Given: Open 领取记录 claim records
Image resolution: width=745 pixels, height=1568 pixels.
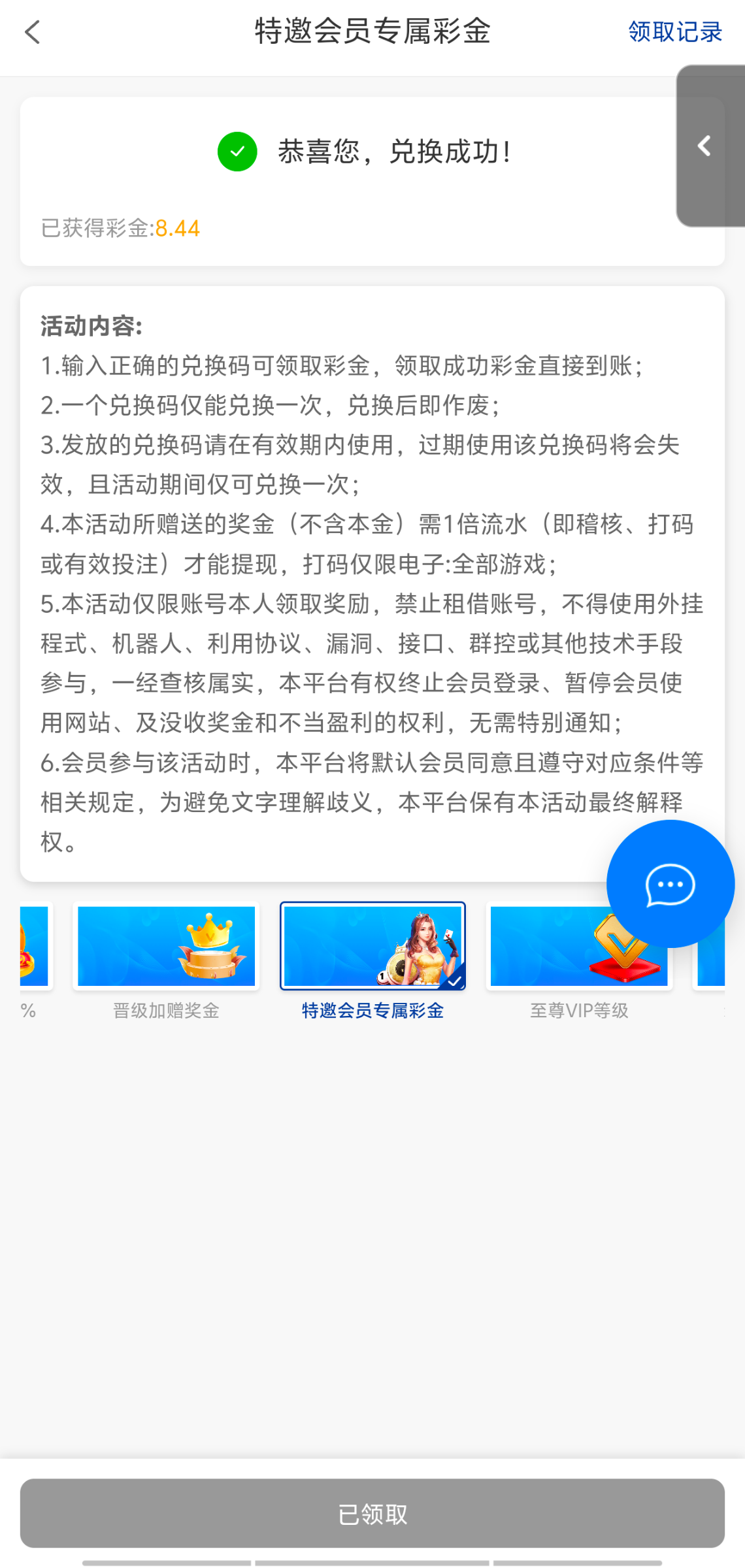Looking at the screenshot, I should [674, 32].
